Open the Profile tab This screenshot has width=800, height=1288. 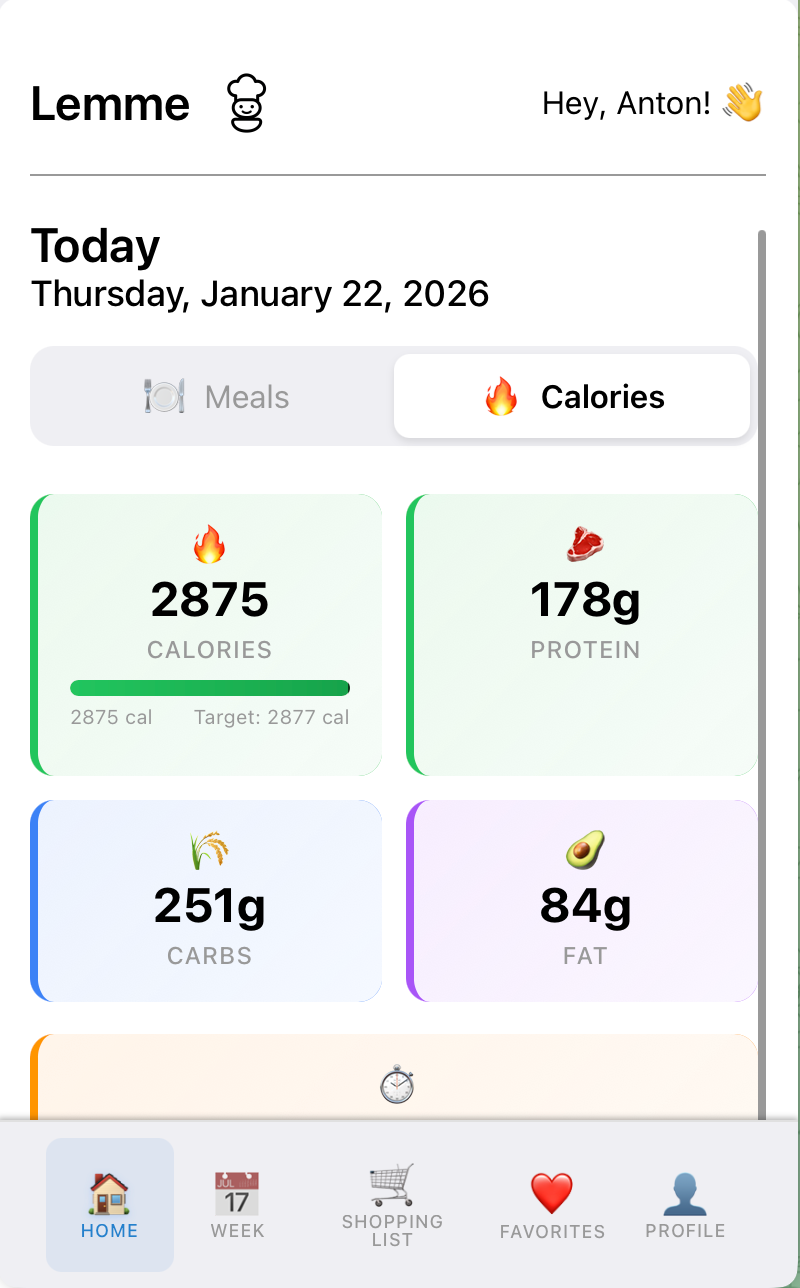[684, 1205]
